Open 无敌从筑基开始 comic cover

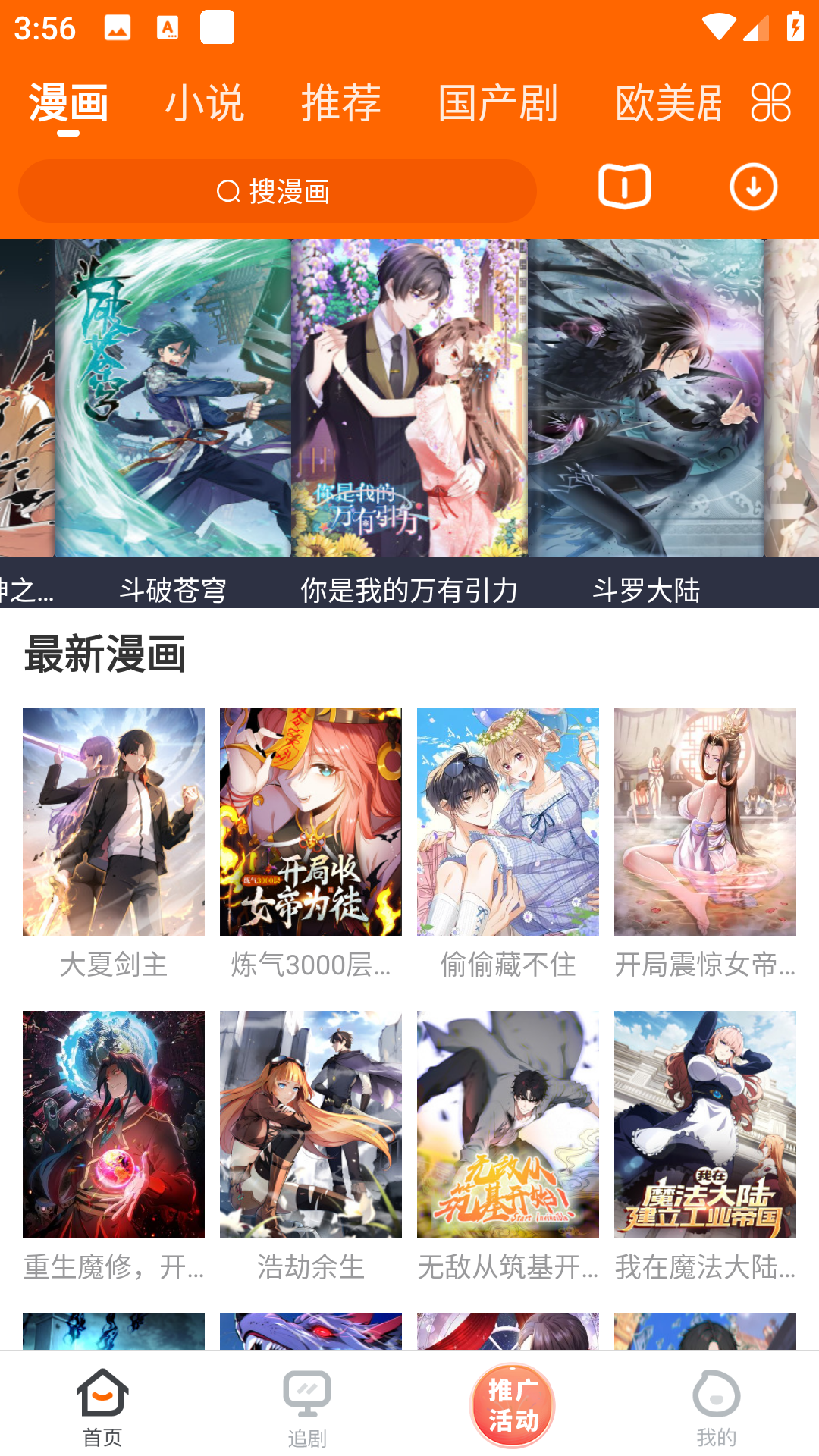click(507, 1126)
